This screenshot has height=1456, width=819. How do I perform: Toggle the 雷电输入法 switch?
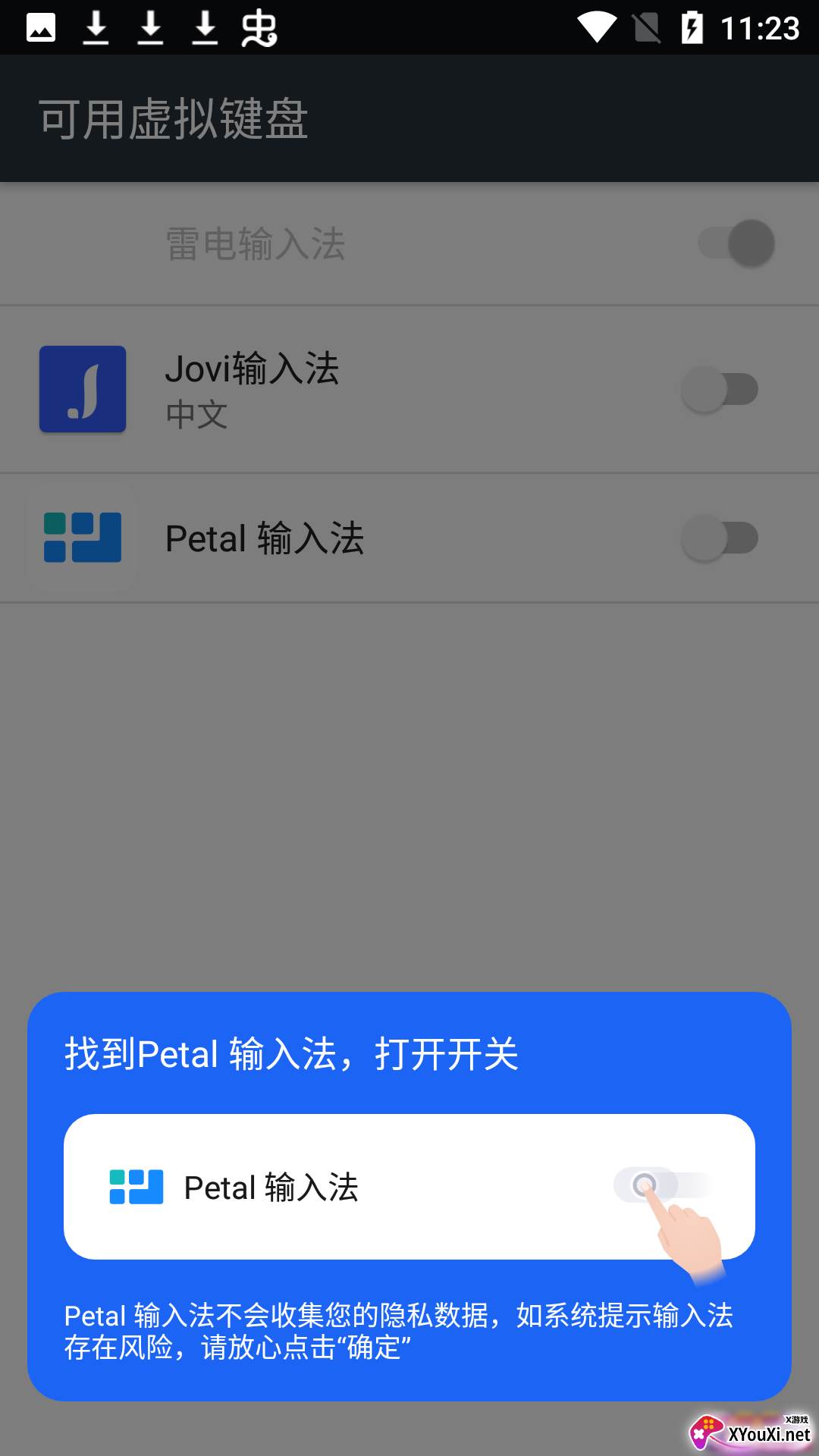736,243
